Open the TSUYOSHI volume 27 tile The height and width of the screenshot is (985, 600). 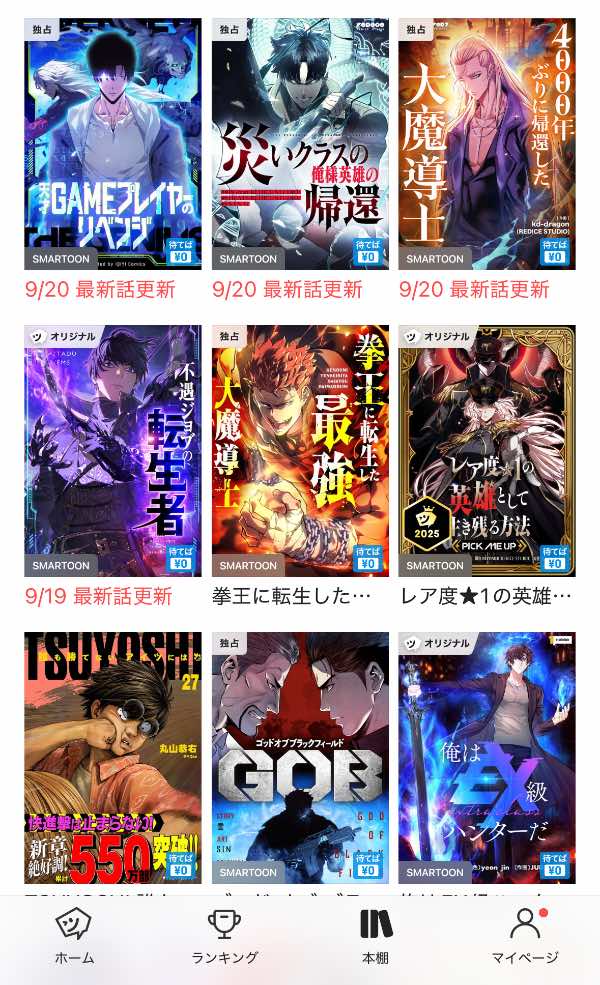(112, 757)
